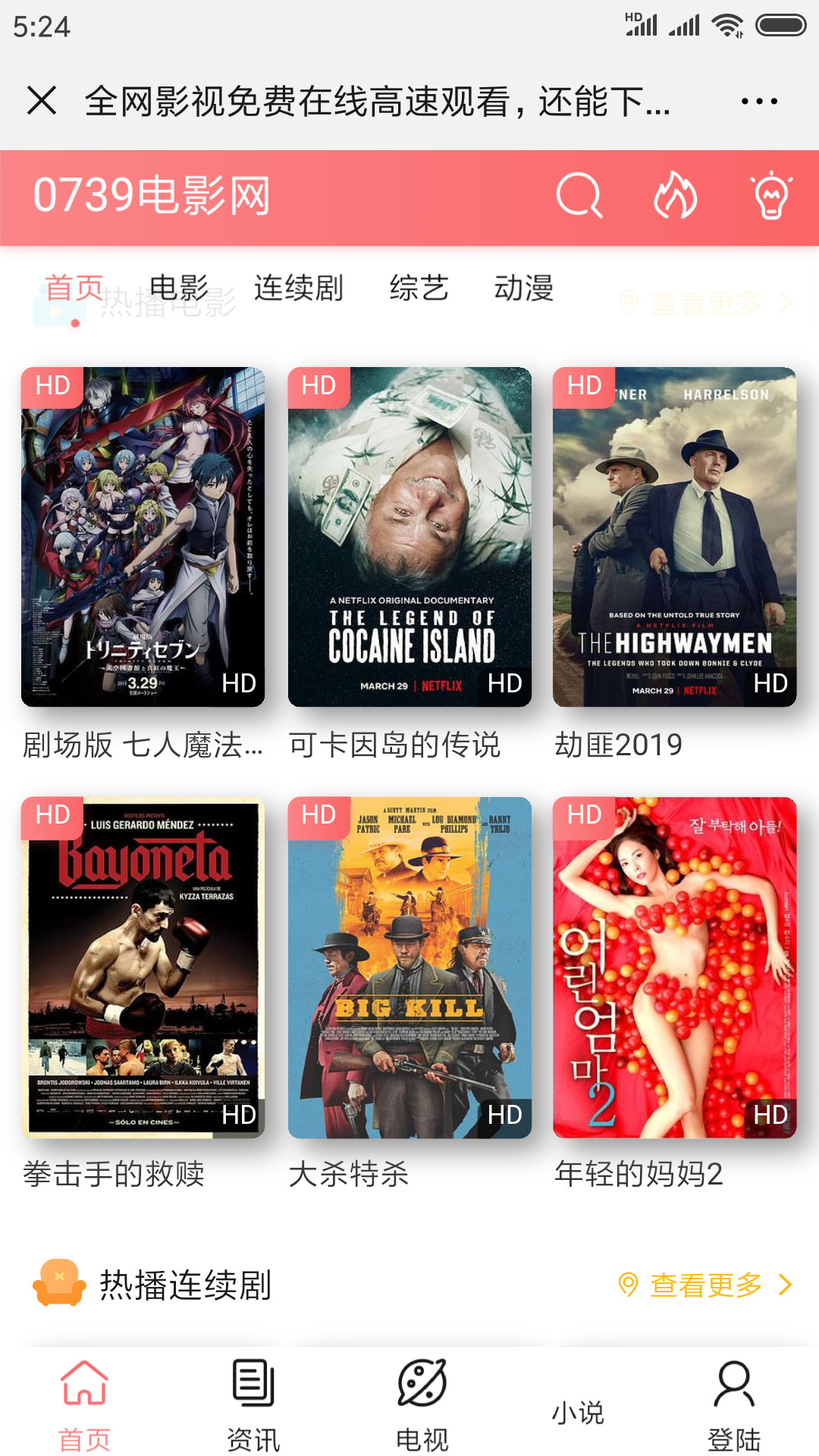Go to the 小说 bottom tab
819x1456 pixels.
578,1412
